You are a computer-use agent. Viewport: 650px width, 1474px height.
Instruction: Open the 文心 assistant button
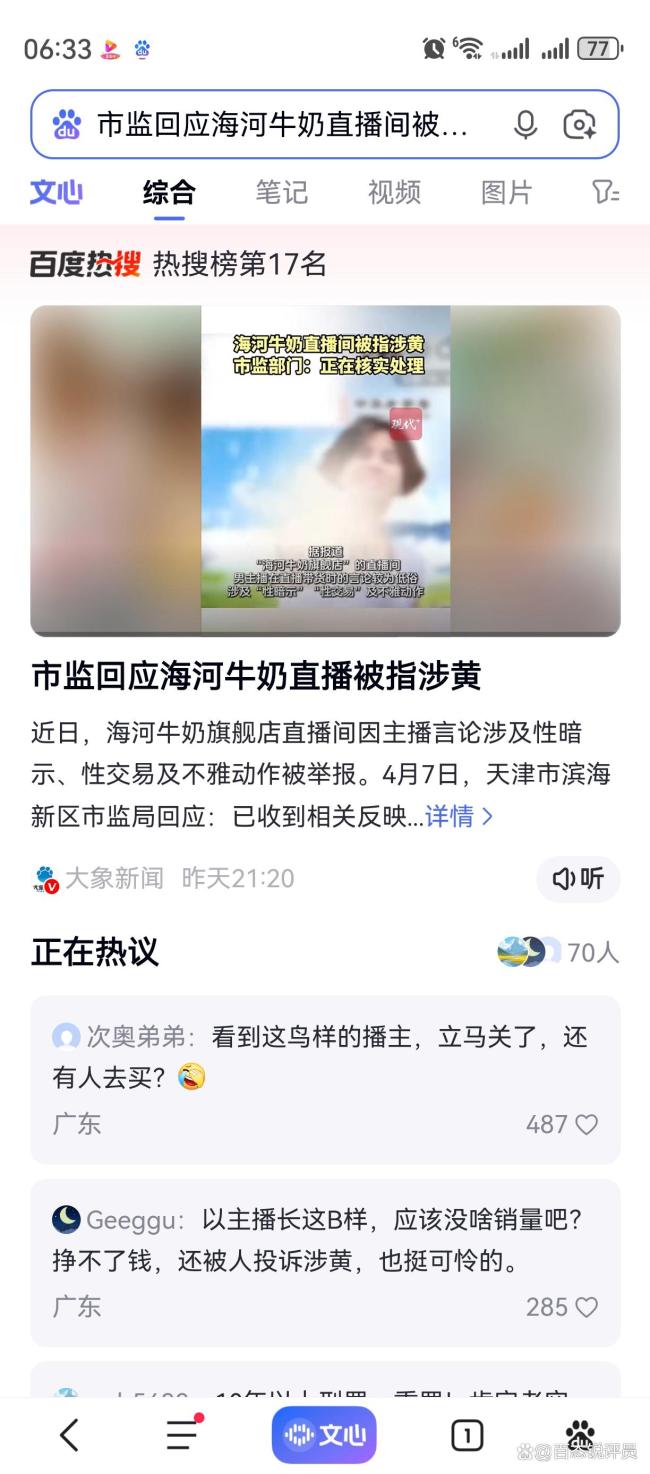click(324, 1435)
